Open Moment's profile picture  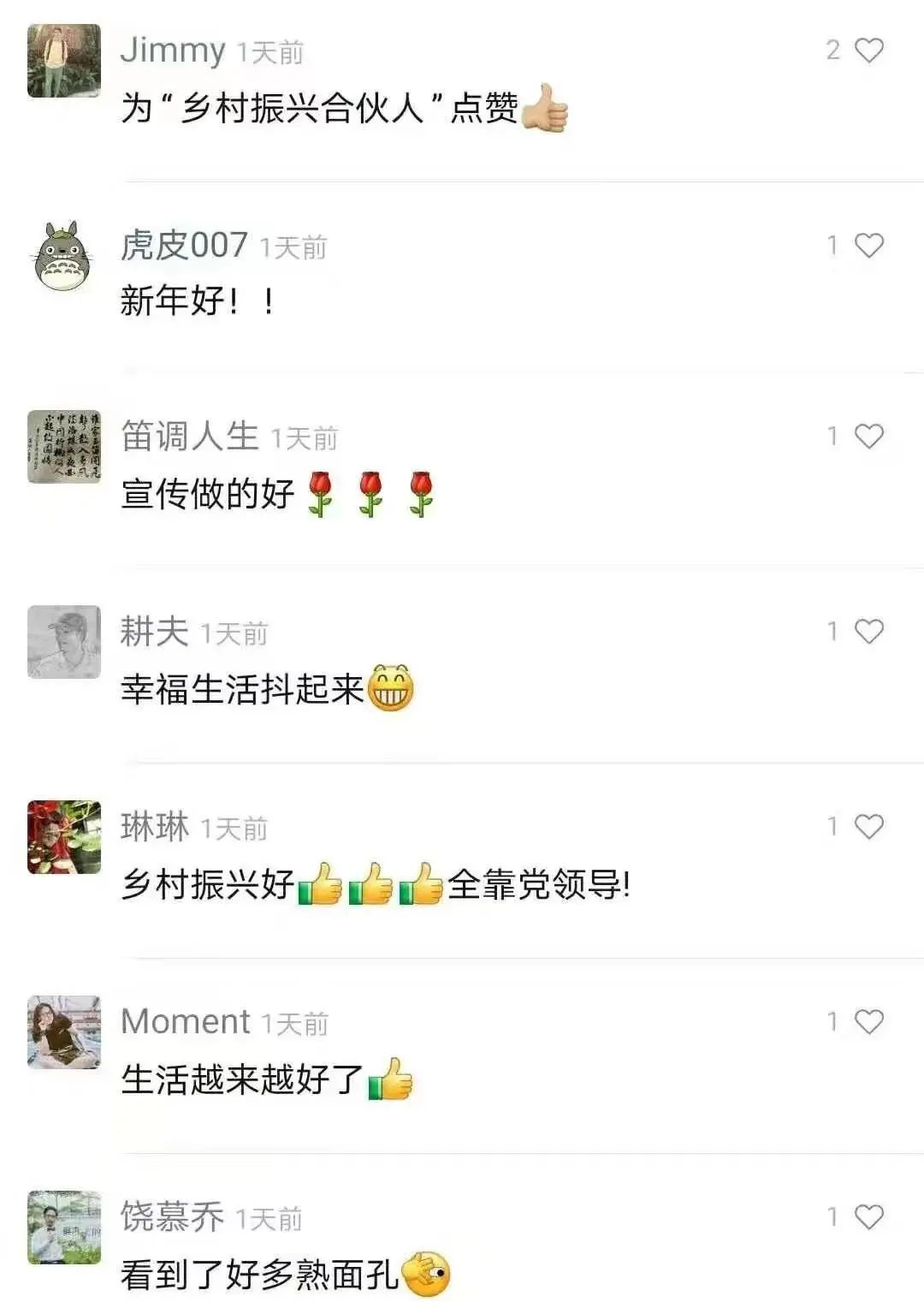tap(64, 1032)
